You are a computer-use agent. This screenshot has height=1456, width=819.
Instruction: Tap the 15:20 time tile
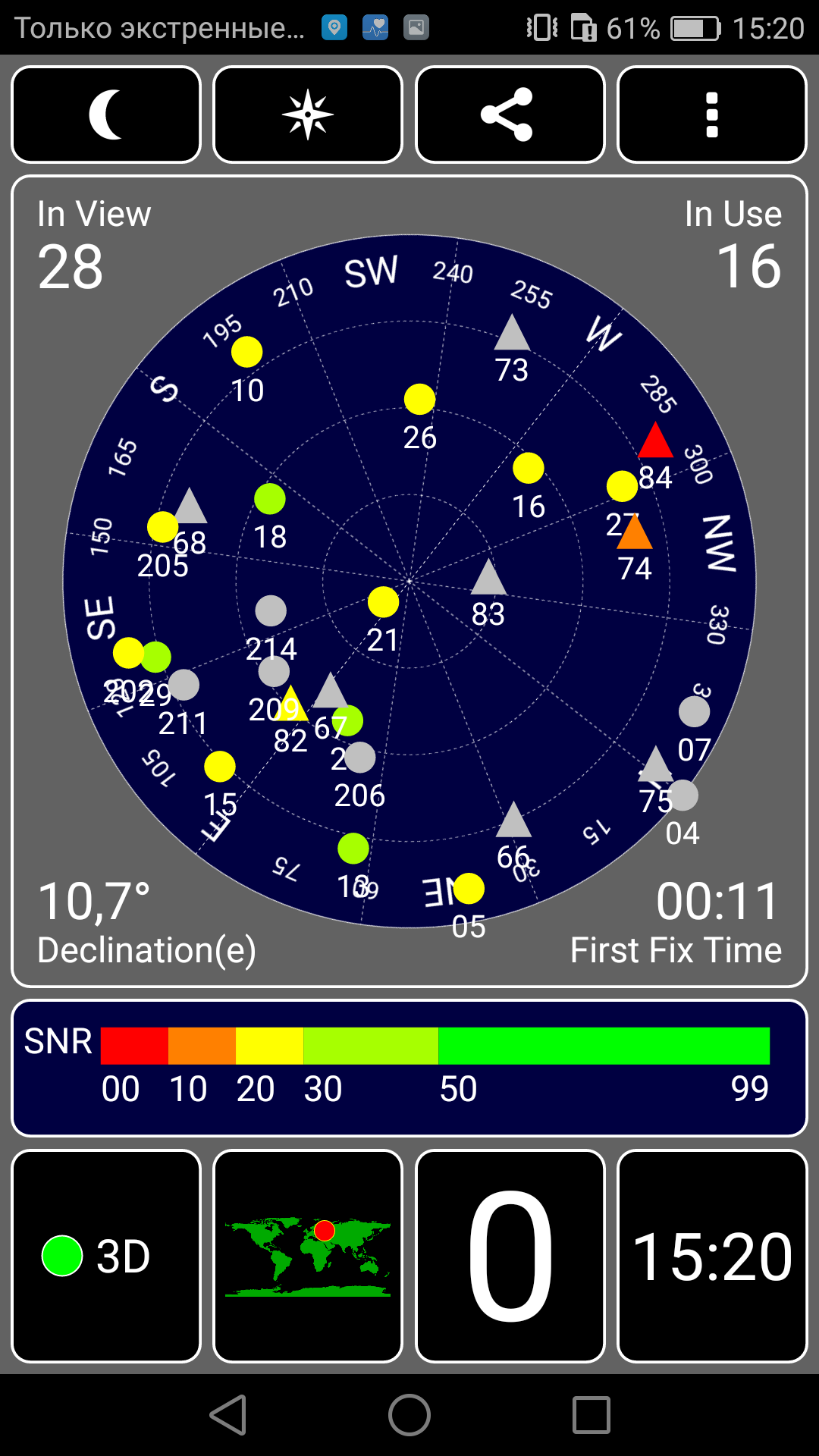point(712,1256)
